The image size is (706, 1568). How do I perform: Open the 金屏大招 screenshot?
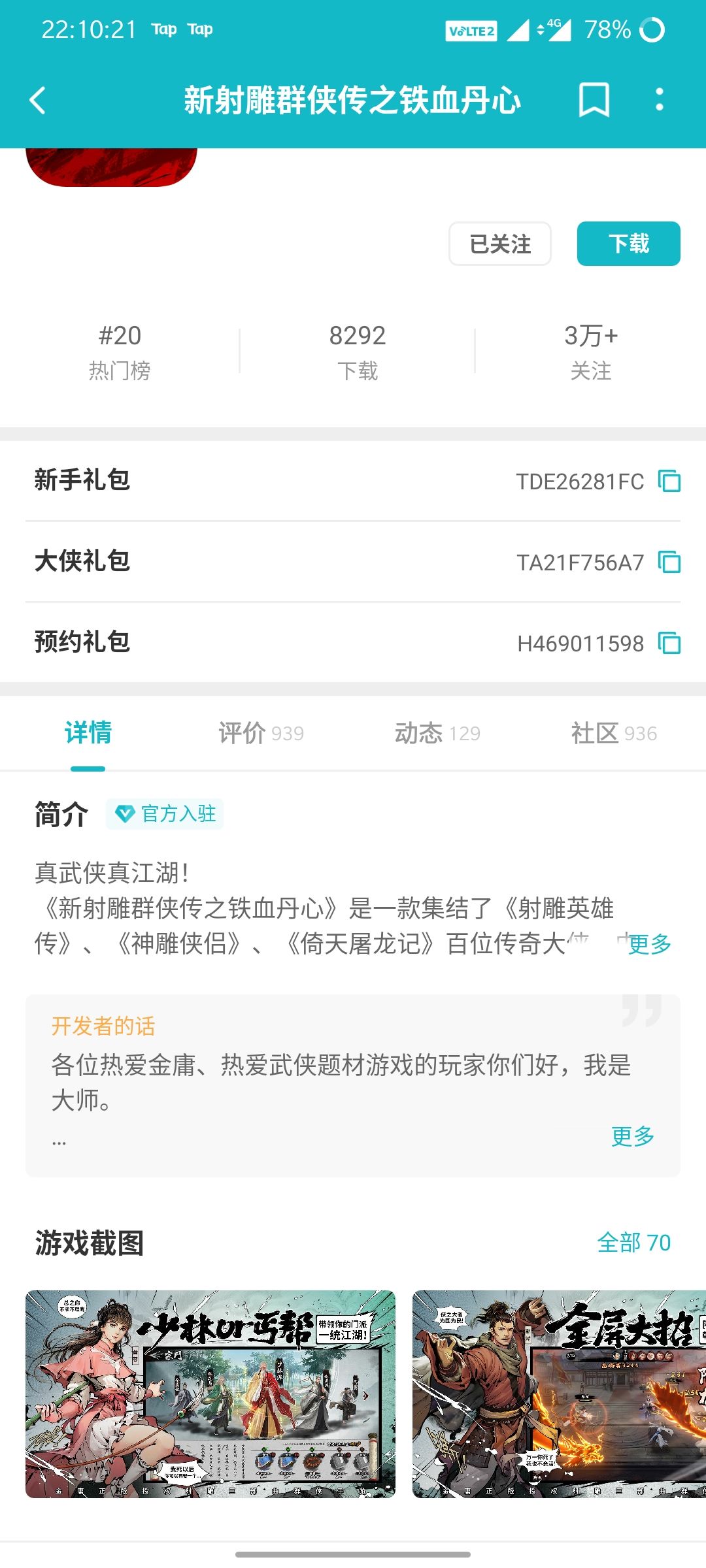(x=559, y=1394)
